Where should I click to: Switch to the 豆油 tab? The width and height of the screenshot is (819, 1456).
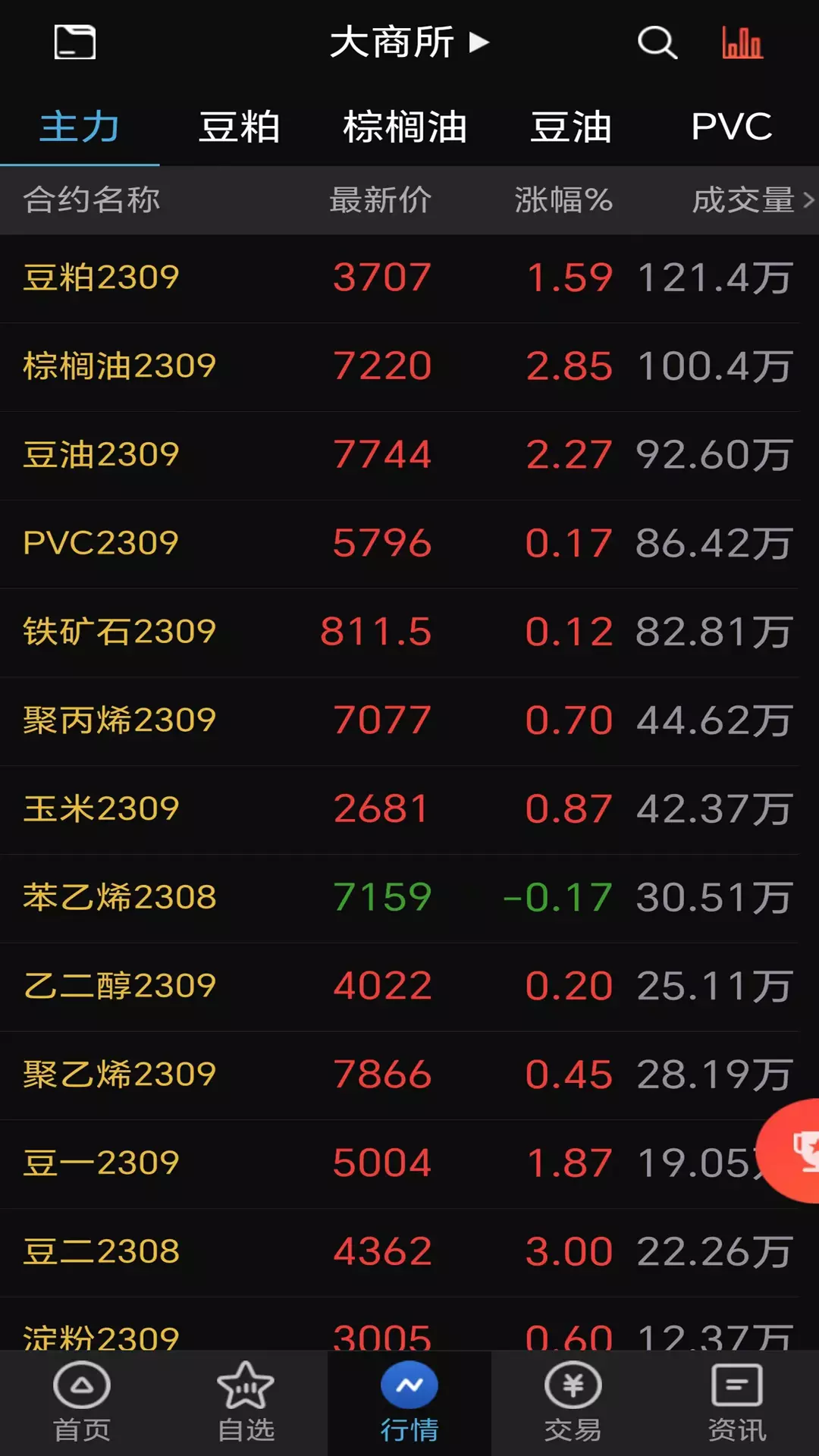coord(571,127)
